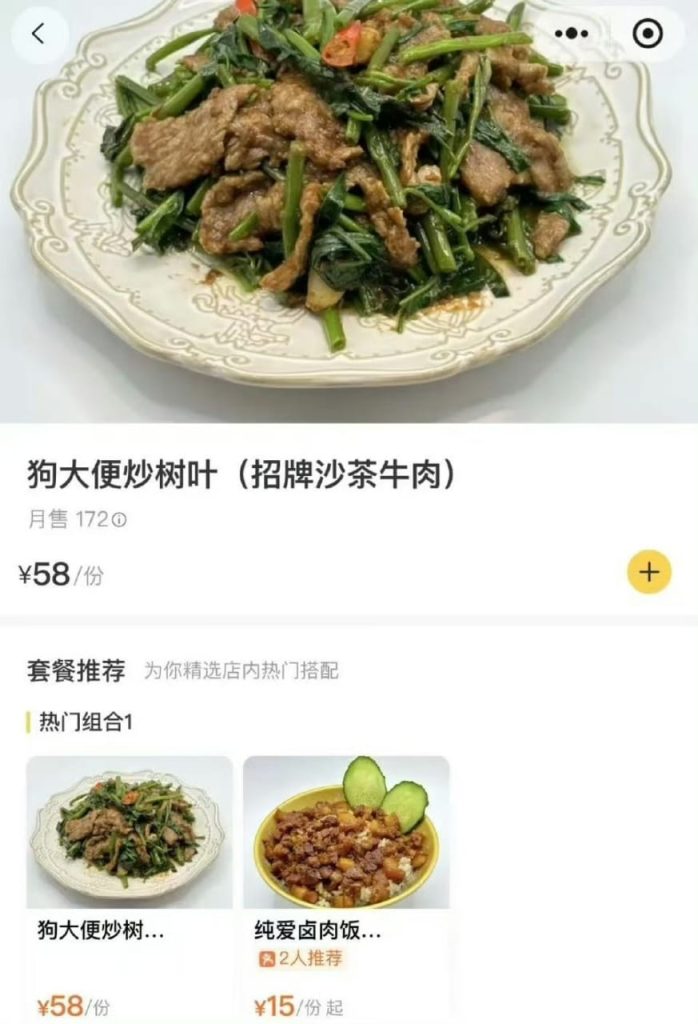Go back using the top-left arrow
698x1024 pixels.
pos(39,34)
